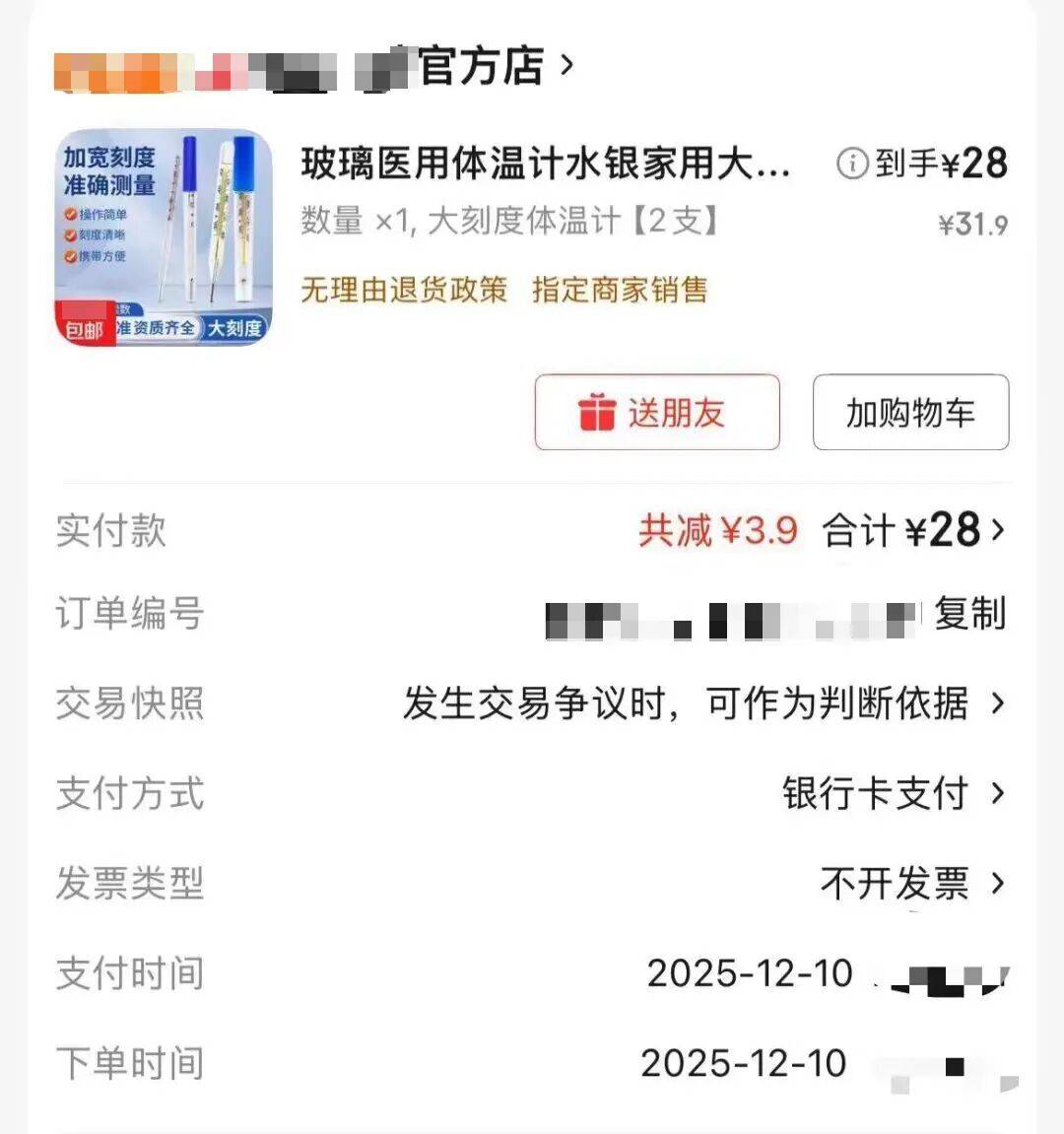Show the 到手 price info icon
Screen dimensions: 1064x1134
point(851,164)
